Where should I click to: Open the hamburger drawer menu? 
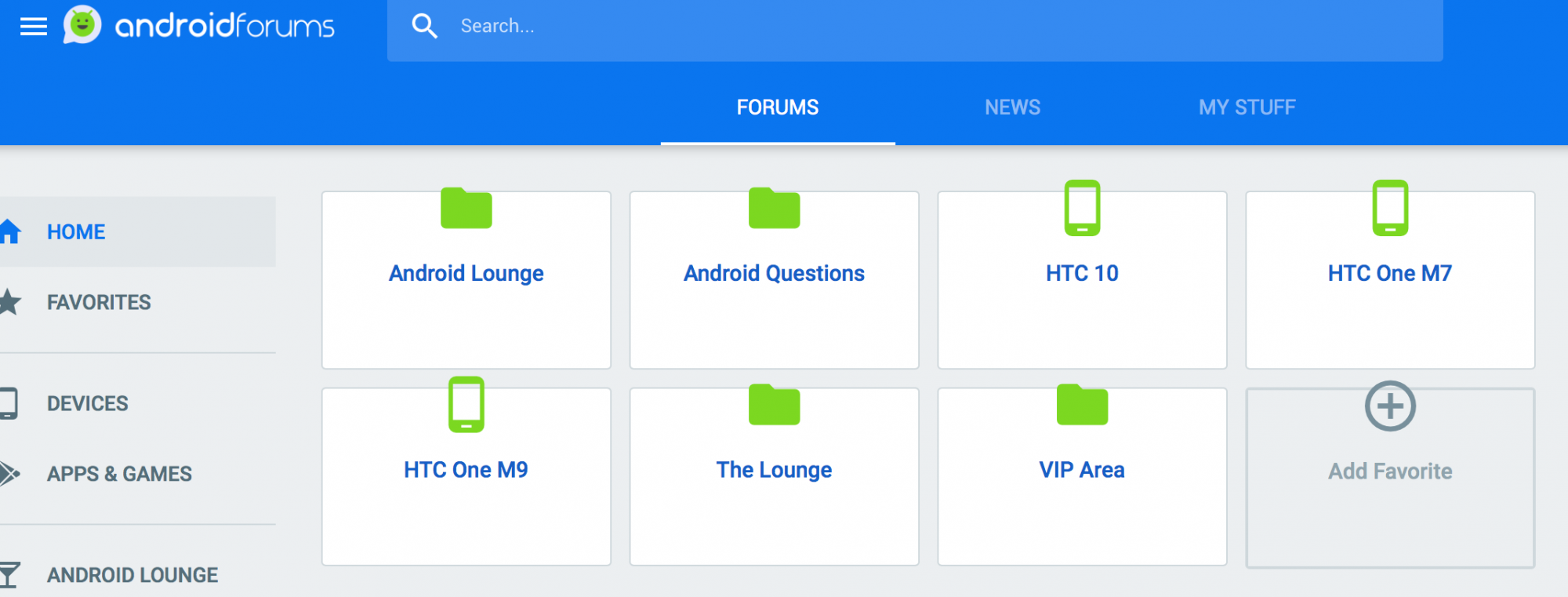33,27
